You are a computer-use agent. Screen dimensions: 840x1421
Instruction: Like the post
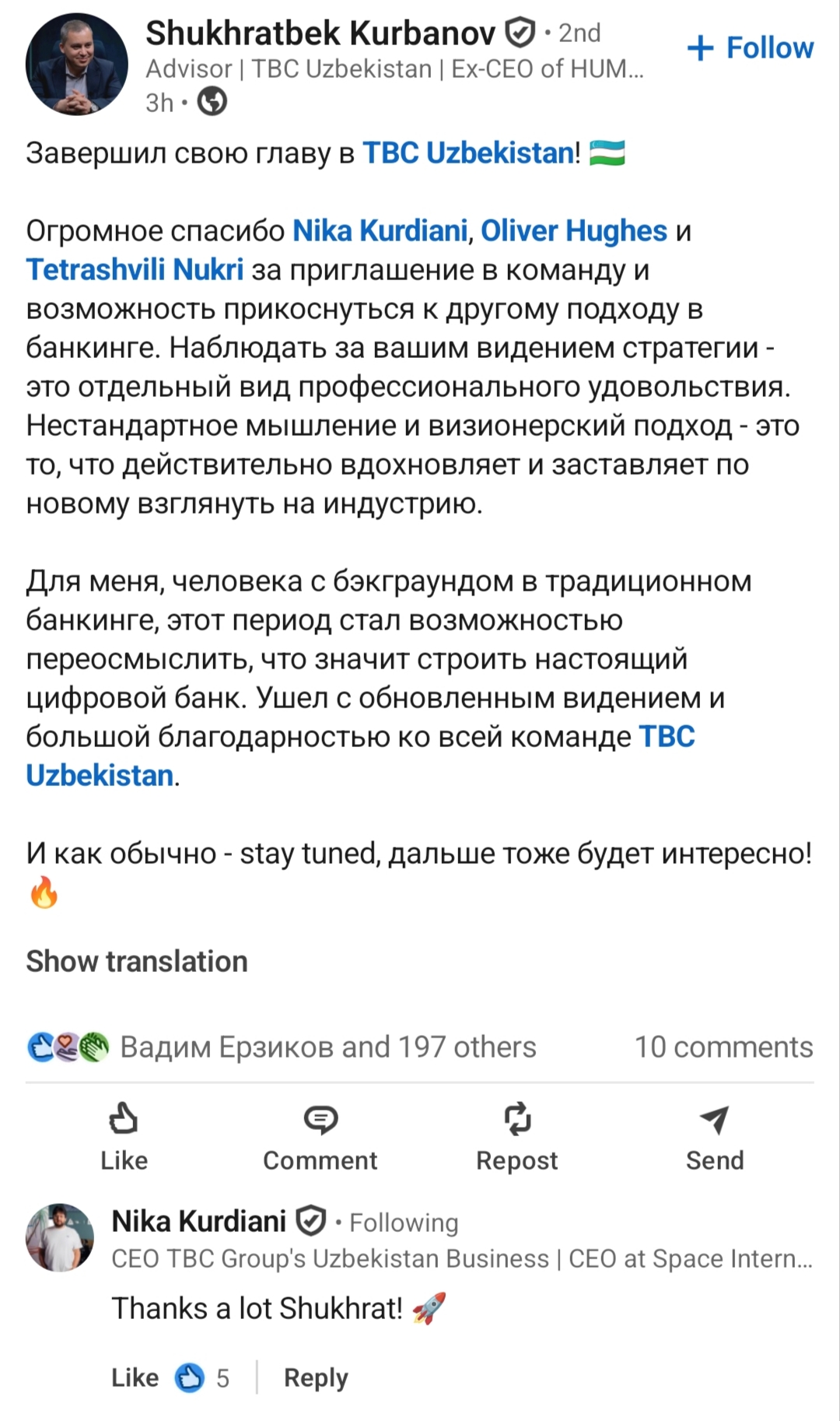[124, 1137]
